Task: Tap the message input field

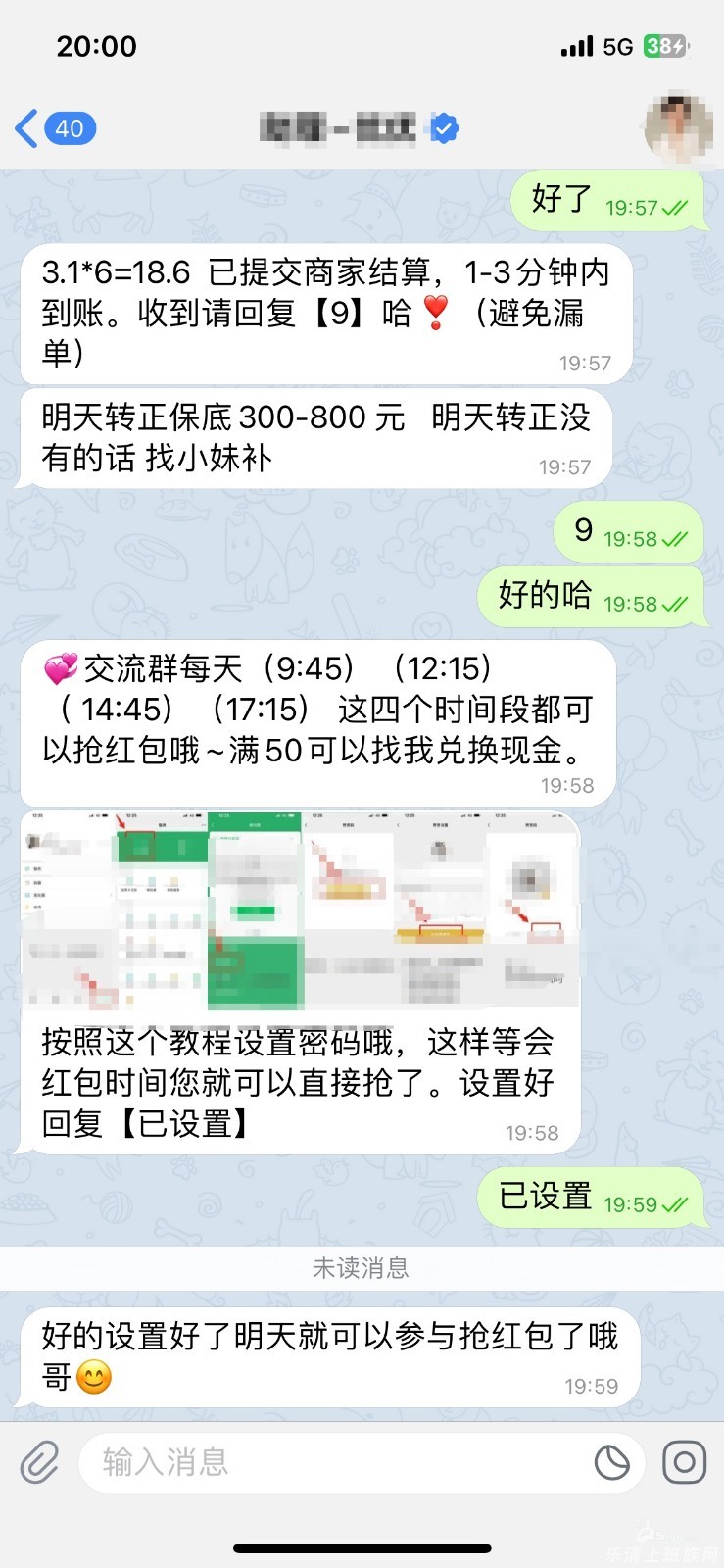Action: [x=333, y=1462]
